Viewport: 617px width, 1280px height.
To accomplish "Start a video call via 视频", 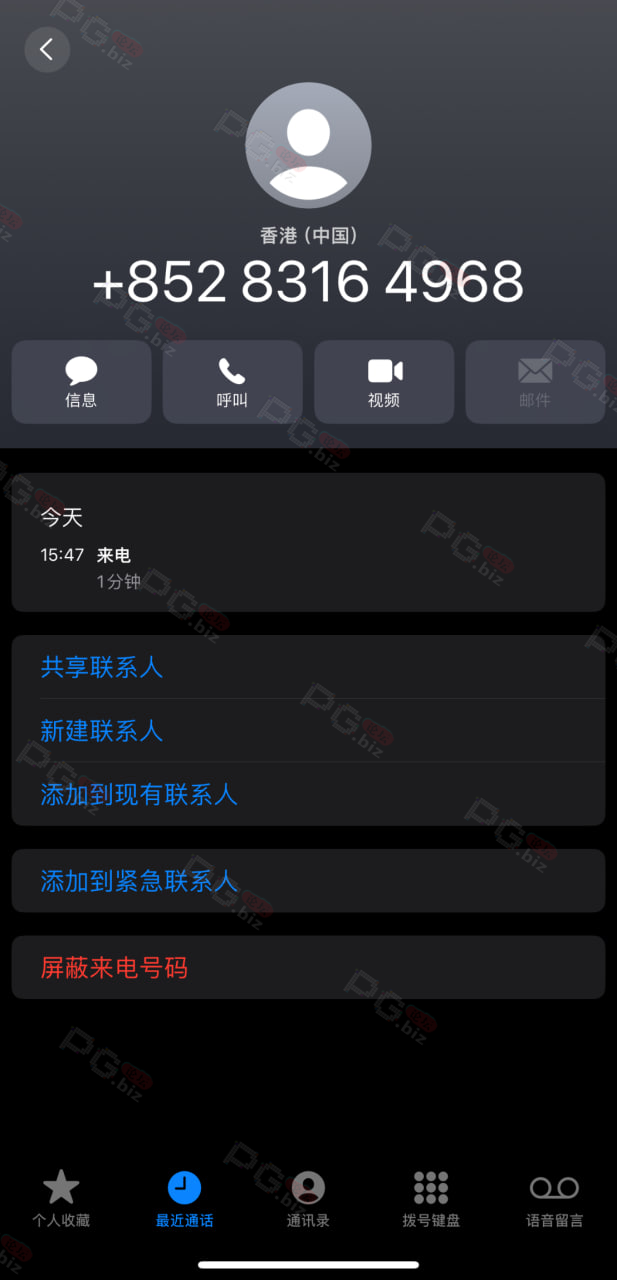I will pos(384,382).
